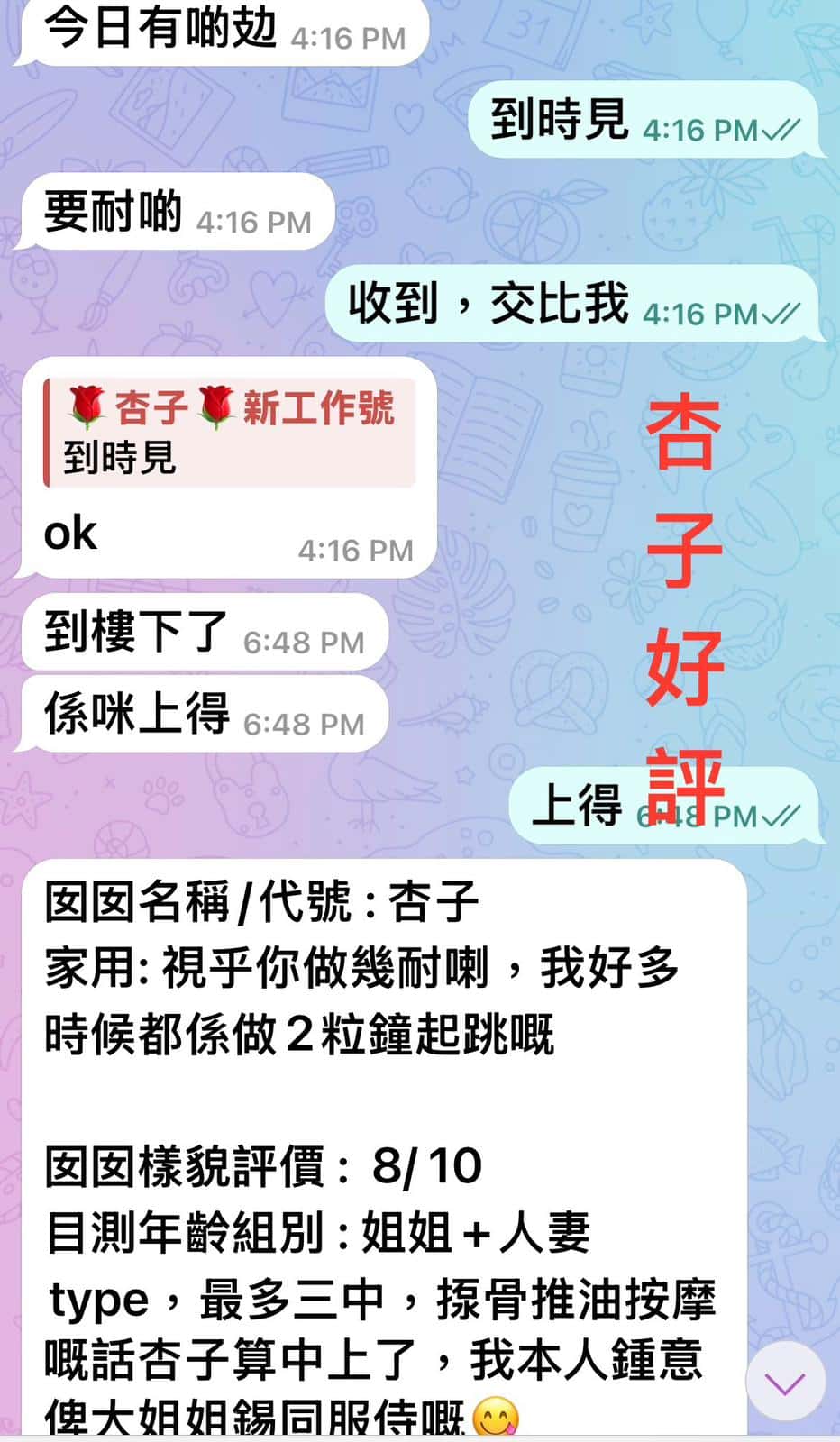840x1442 pixels.
Task: Open the quoted 到時見 reply preview
Action: pos(230,433)
